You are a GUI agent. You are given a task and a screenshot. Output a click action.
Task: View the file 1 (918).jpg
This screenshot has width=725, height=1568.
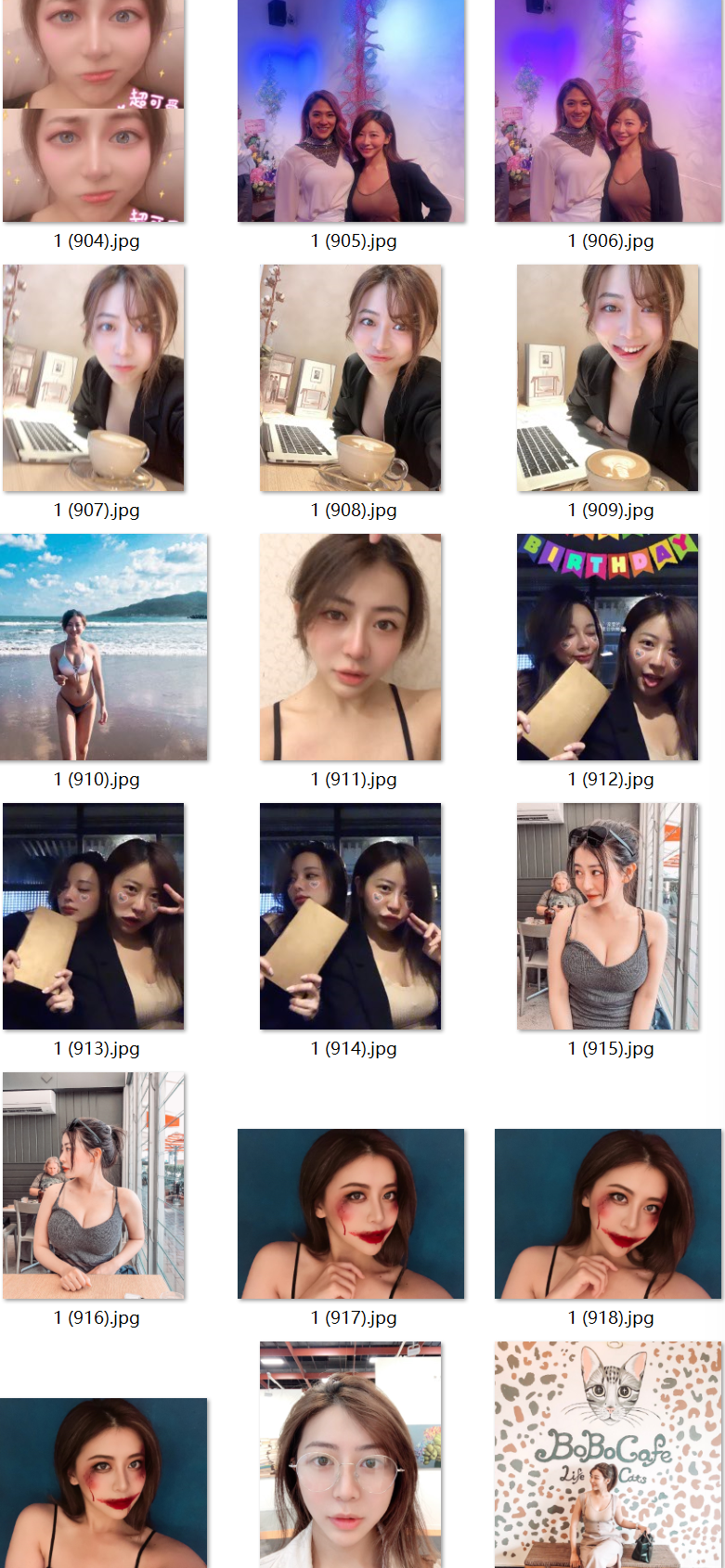608,1213
